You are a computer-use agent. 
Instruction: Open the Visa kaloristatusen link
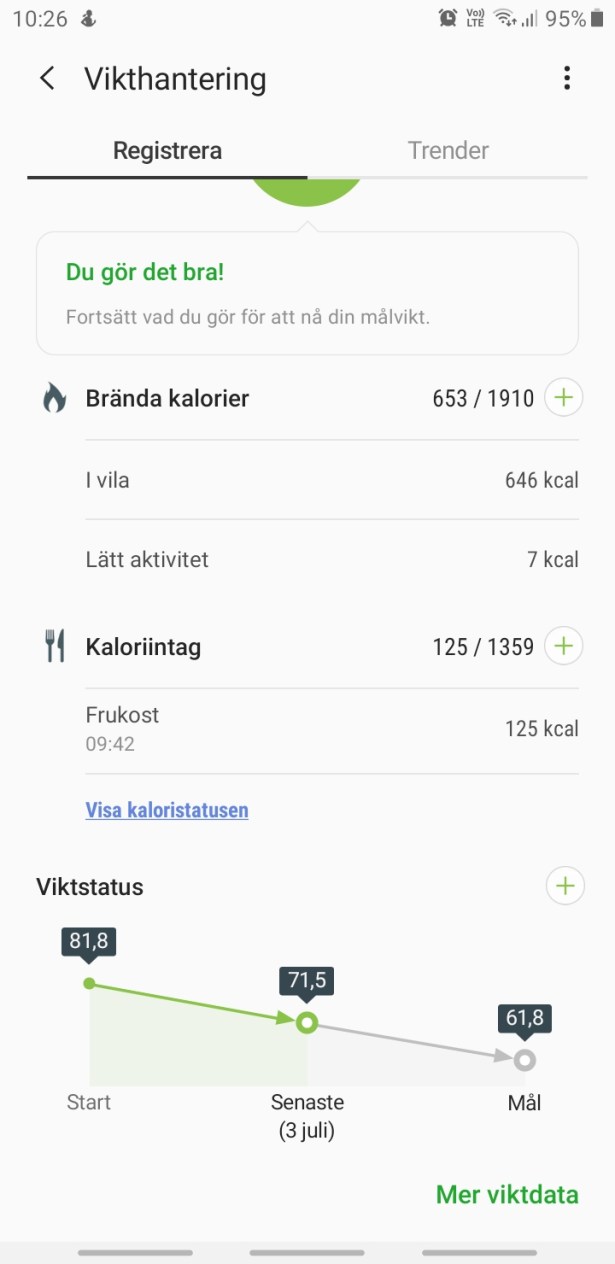coord(167,810)
